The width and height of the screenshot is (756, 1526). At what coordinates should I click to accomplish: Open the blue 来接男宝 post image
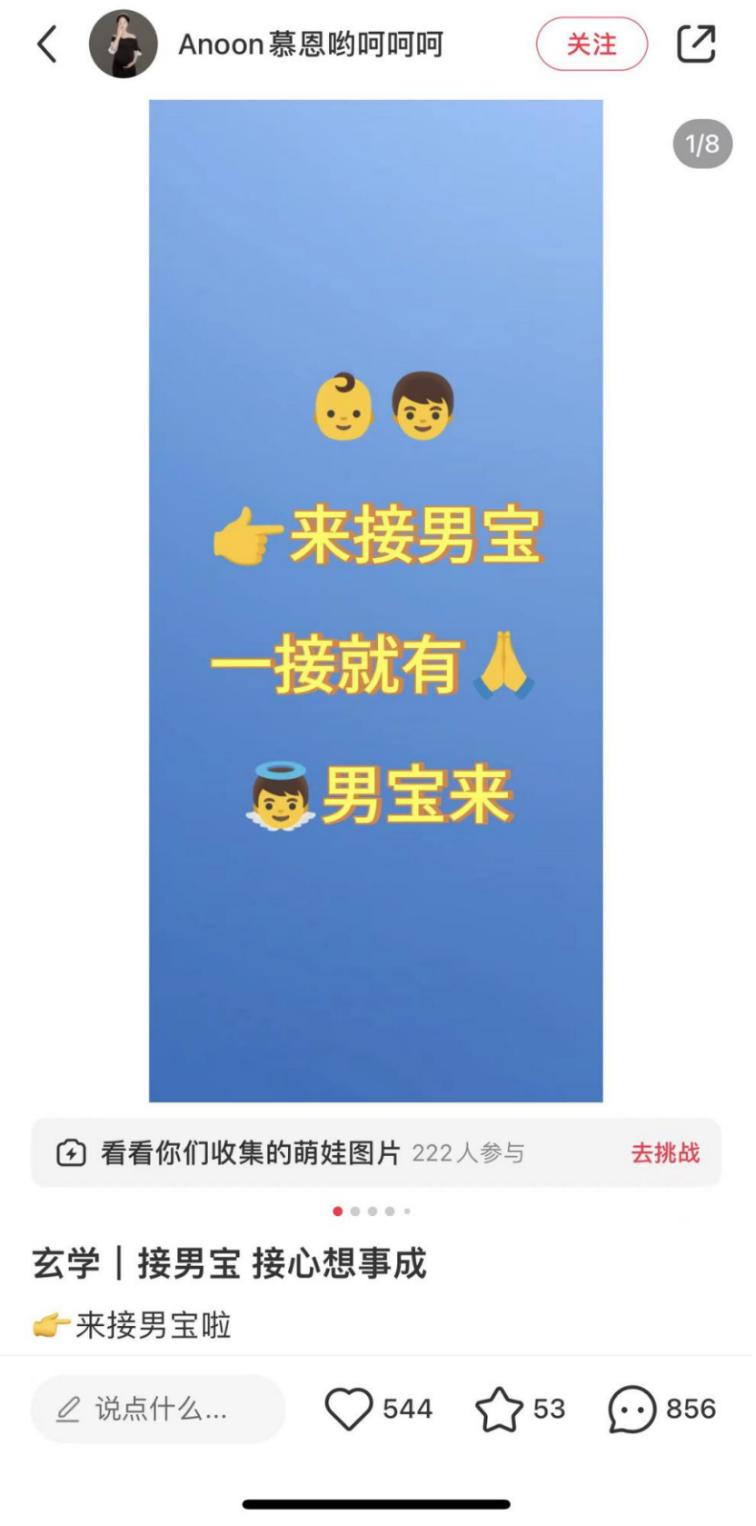pos(376,600)
